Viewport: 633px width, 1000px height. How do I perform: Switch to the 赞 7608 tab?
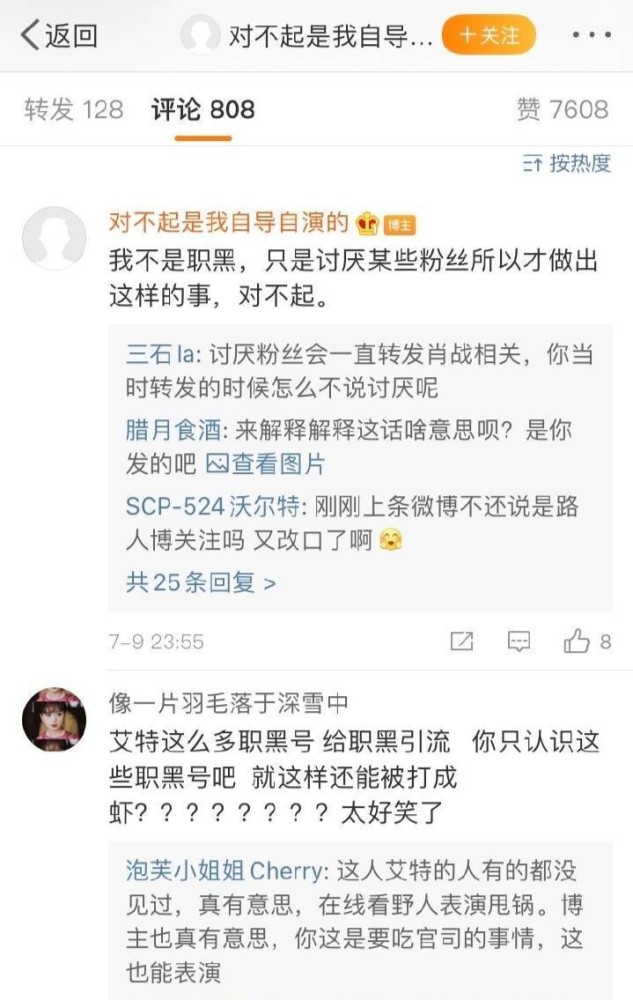pos(562,109)
